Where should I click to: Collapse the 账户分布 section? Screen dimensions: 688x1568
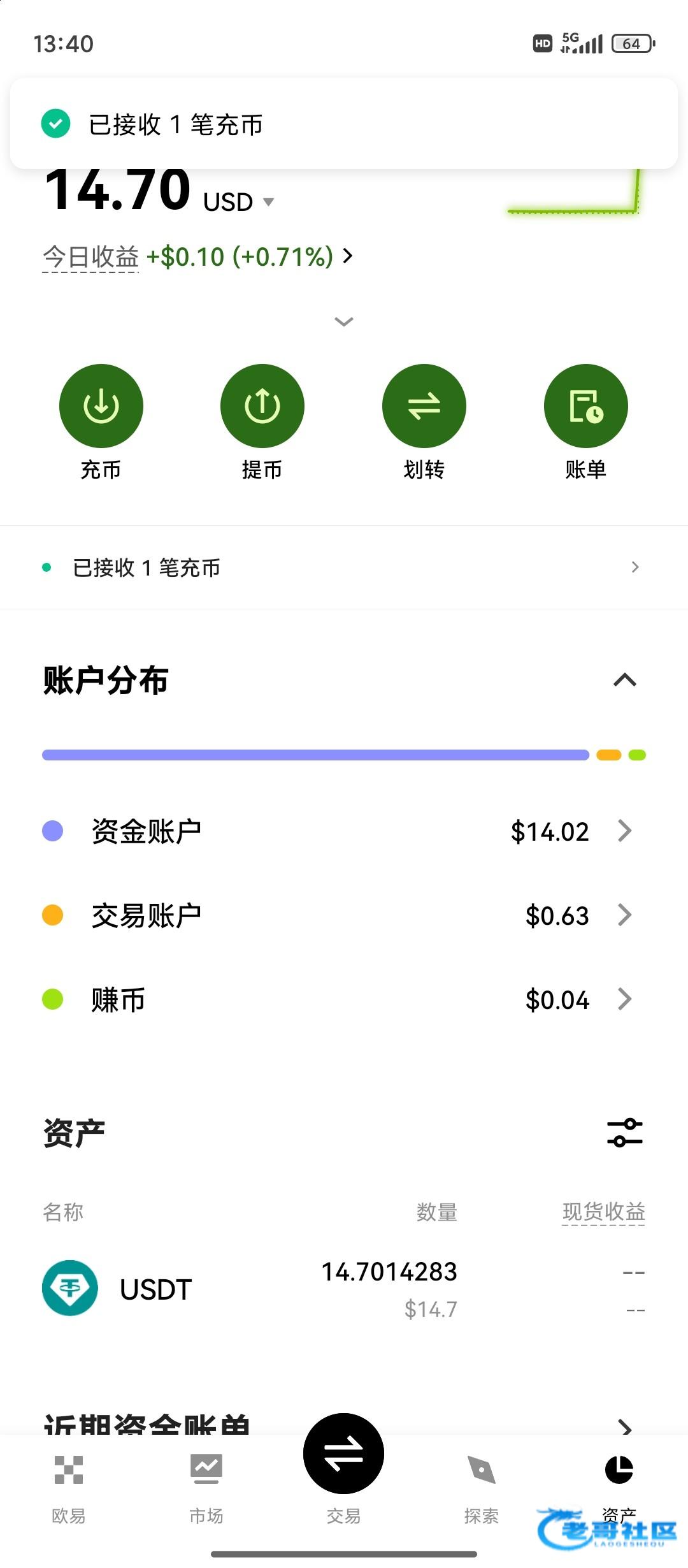click(x=624, y=681)
